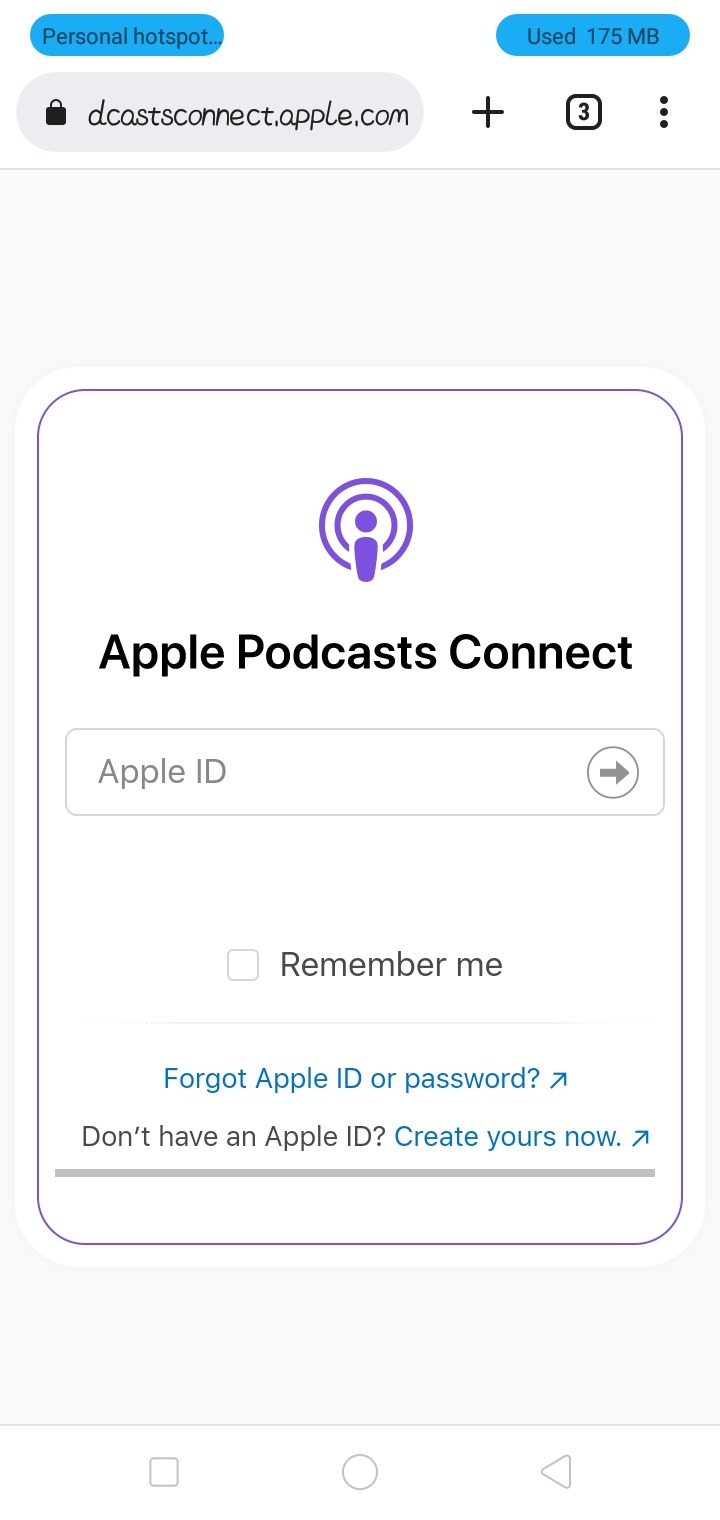Viewport: 720px width, 1520px height.
Task: Open a new browser tab
Action: coord(487,113)
